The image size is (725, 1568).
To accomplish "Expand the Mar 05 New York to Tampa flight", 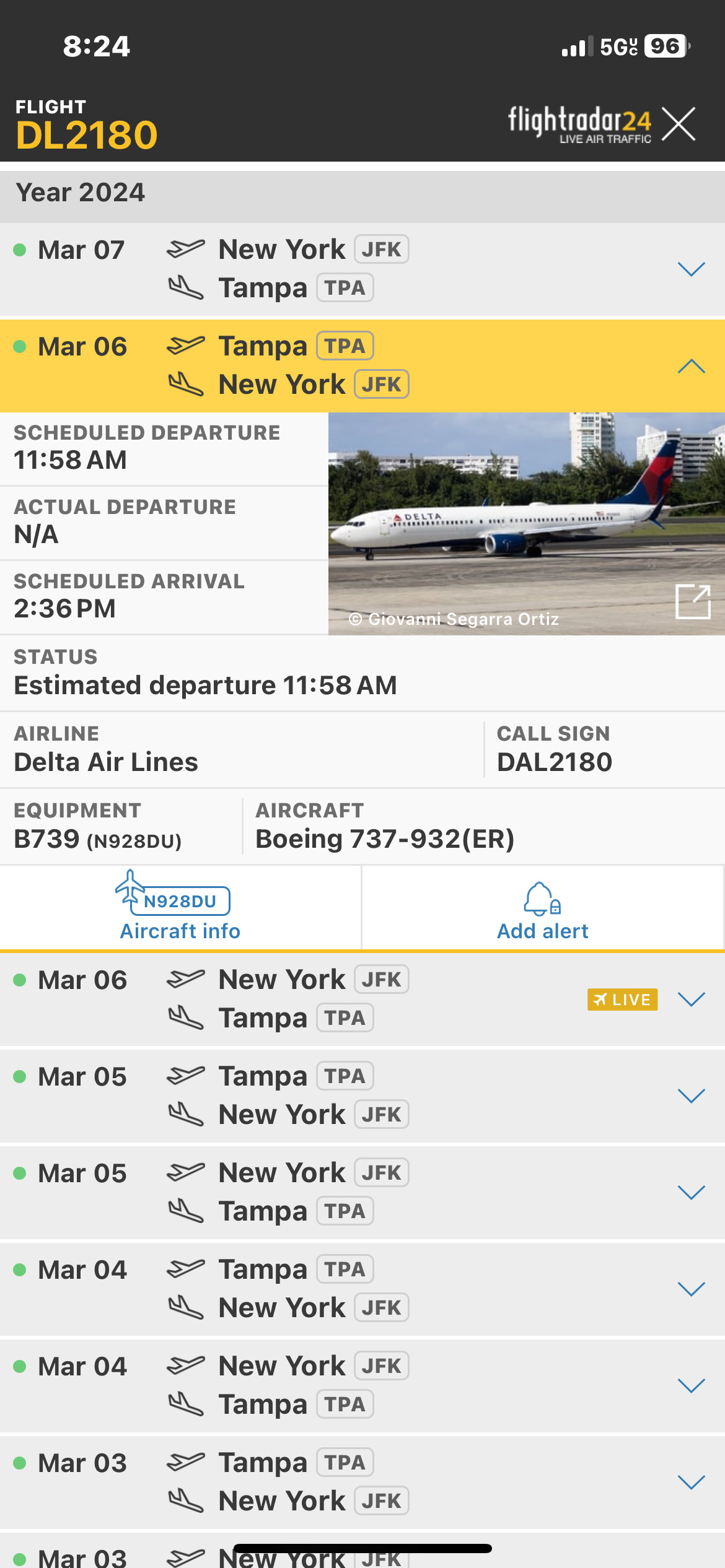I will [x=691, y=1192].
